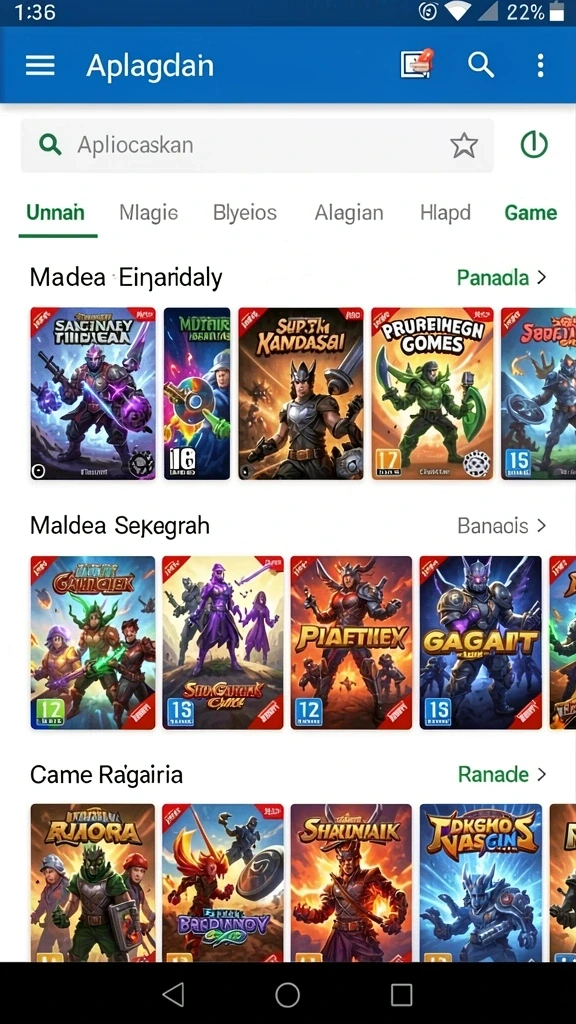
Task: Switch to the Blyeios tab
Action: click(x=245, y=212)
